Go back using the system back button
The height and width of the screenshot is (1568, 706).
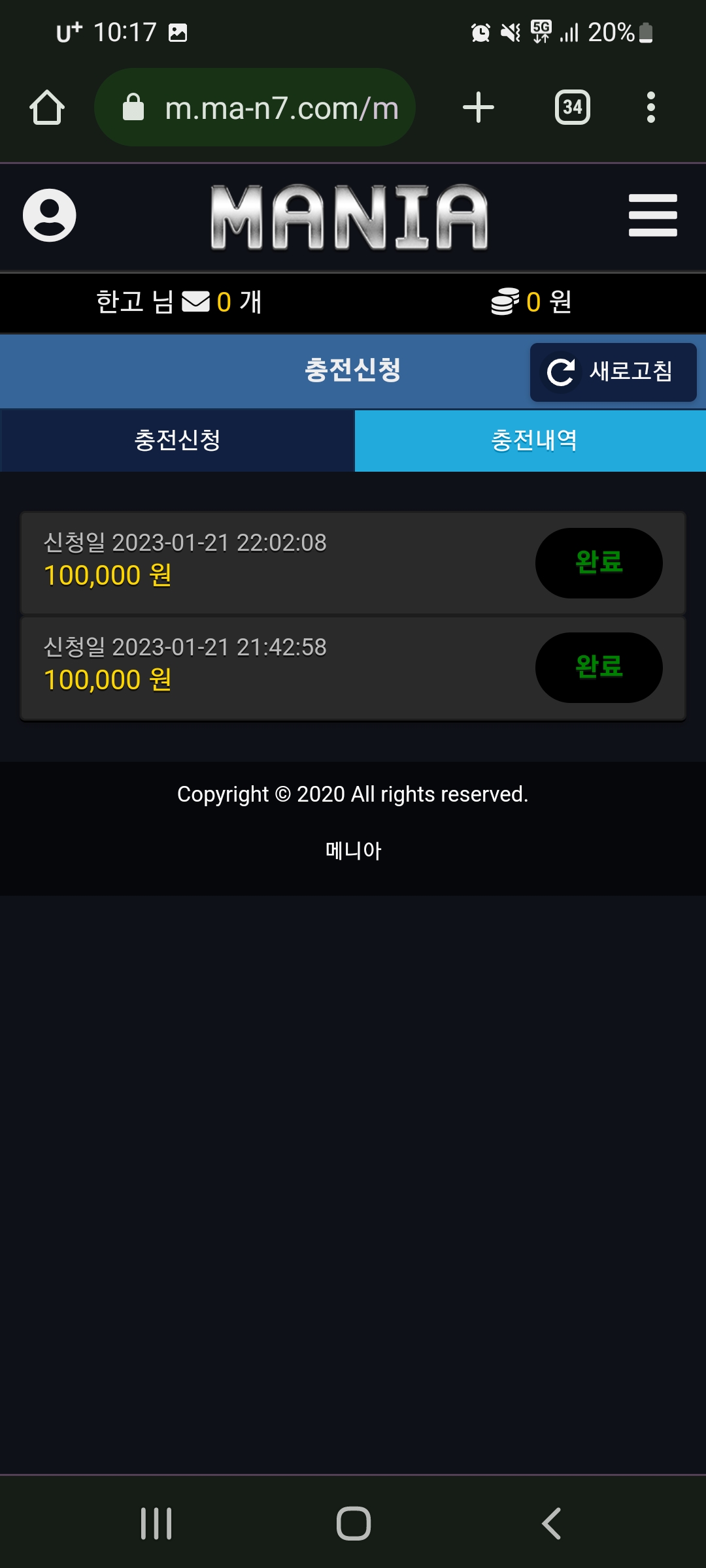(x=551, y=1524)
